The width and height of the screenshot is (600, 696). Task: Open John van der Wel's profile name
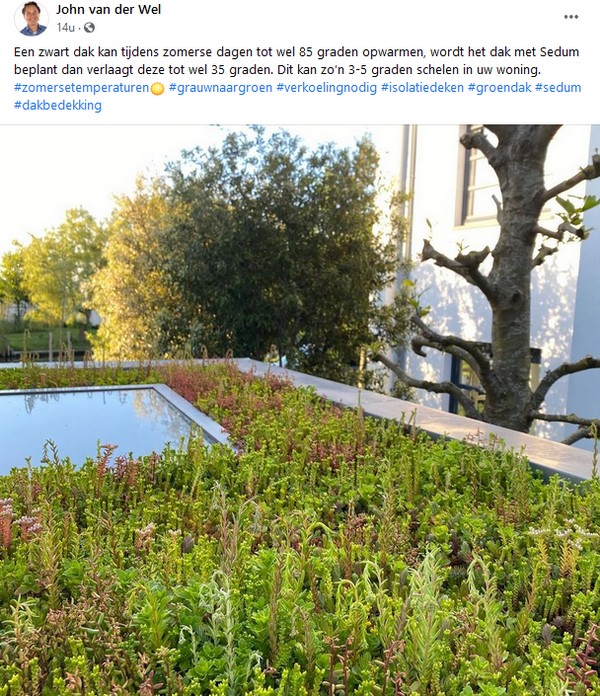(109, 10)
